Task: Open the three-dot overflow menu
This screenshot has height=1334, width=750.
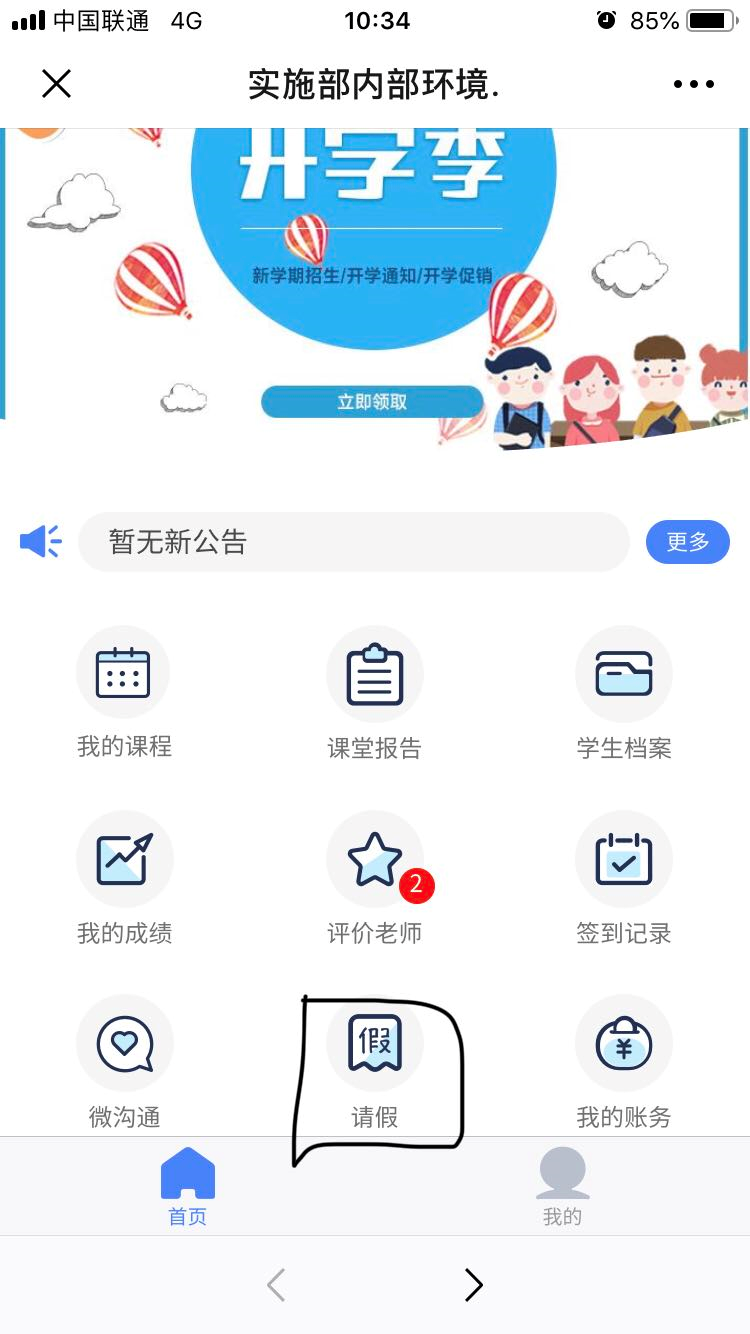Action: 693,85
